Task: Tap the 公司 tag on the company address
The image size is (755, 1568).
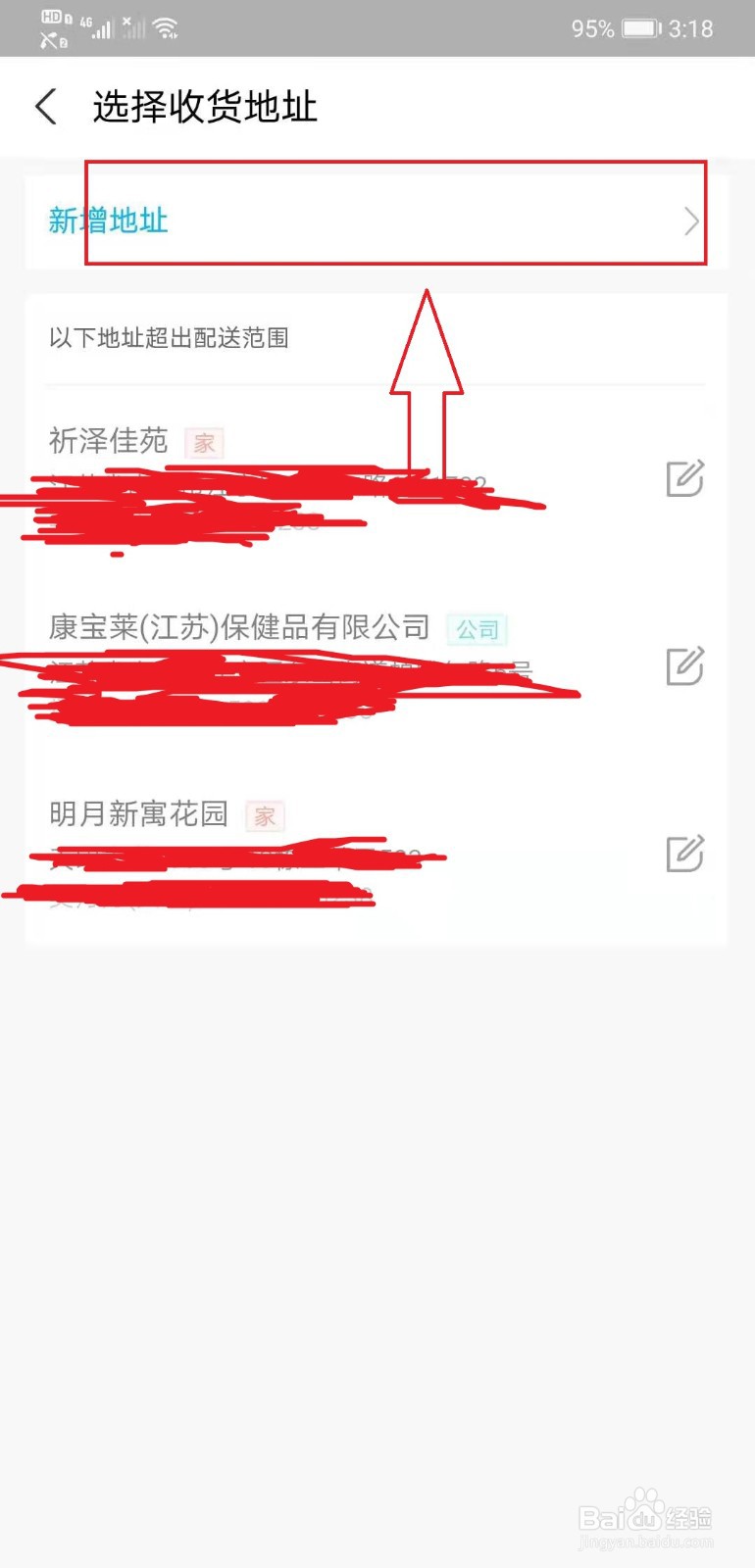Action: click(x=477, y=628)
